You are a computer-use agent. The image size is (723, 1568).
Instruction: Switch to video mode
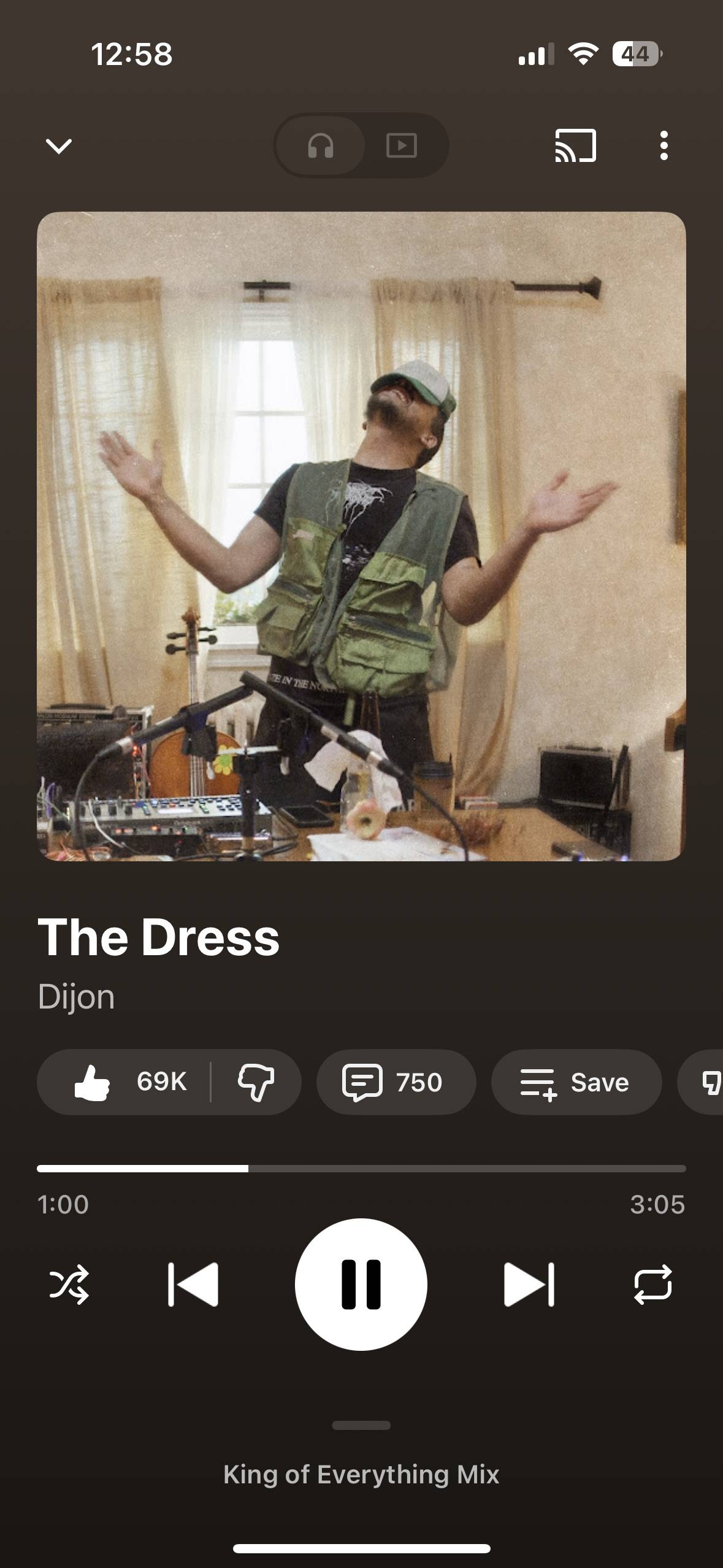coord(402,146)
